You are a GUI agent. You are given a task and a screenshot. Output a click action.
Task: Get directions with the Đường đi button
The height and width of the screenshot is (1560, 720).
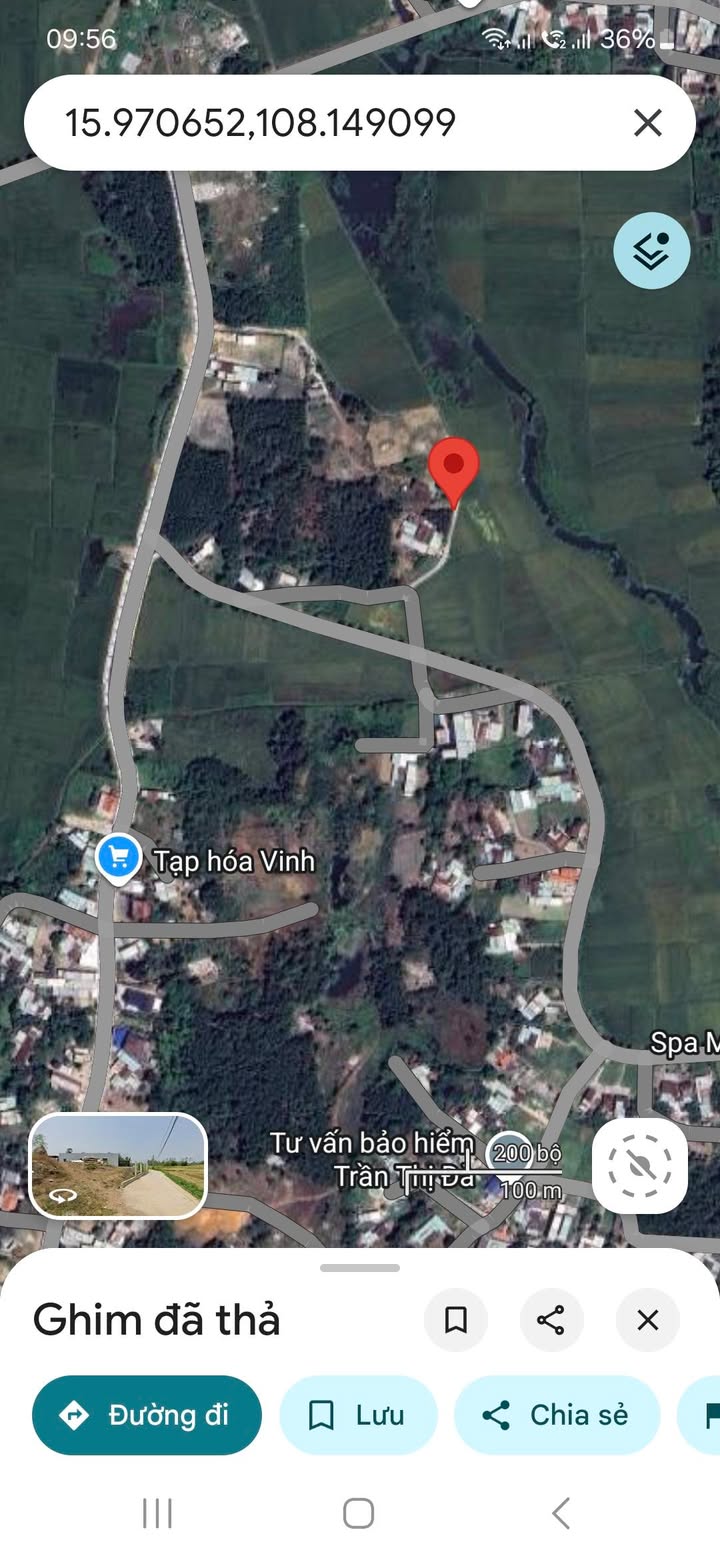(x=147, y=1415)
